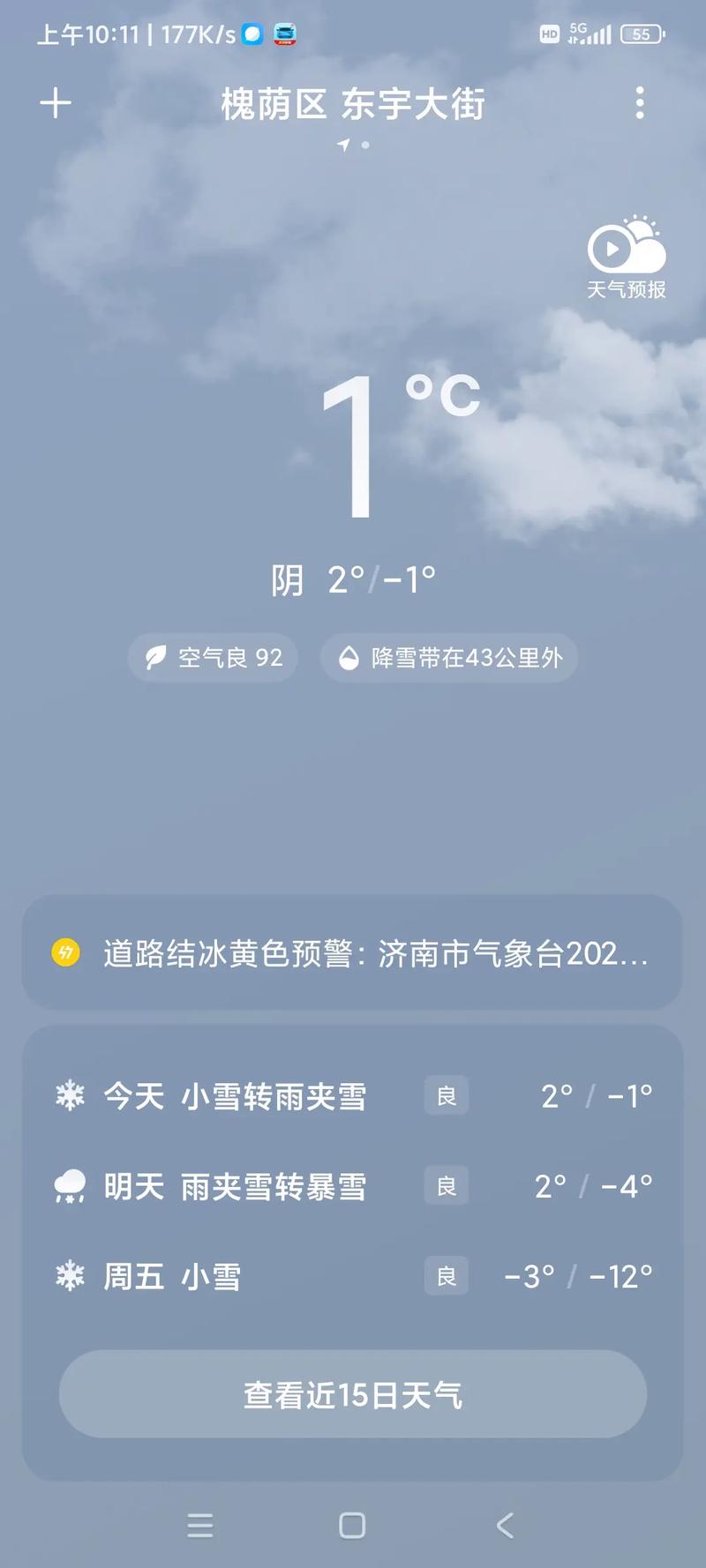This screenshot has height=1568, width=706.
Task: Tap the leaf air quality icon
Action: (154, 657)
